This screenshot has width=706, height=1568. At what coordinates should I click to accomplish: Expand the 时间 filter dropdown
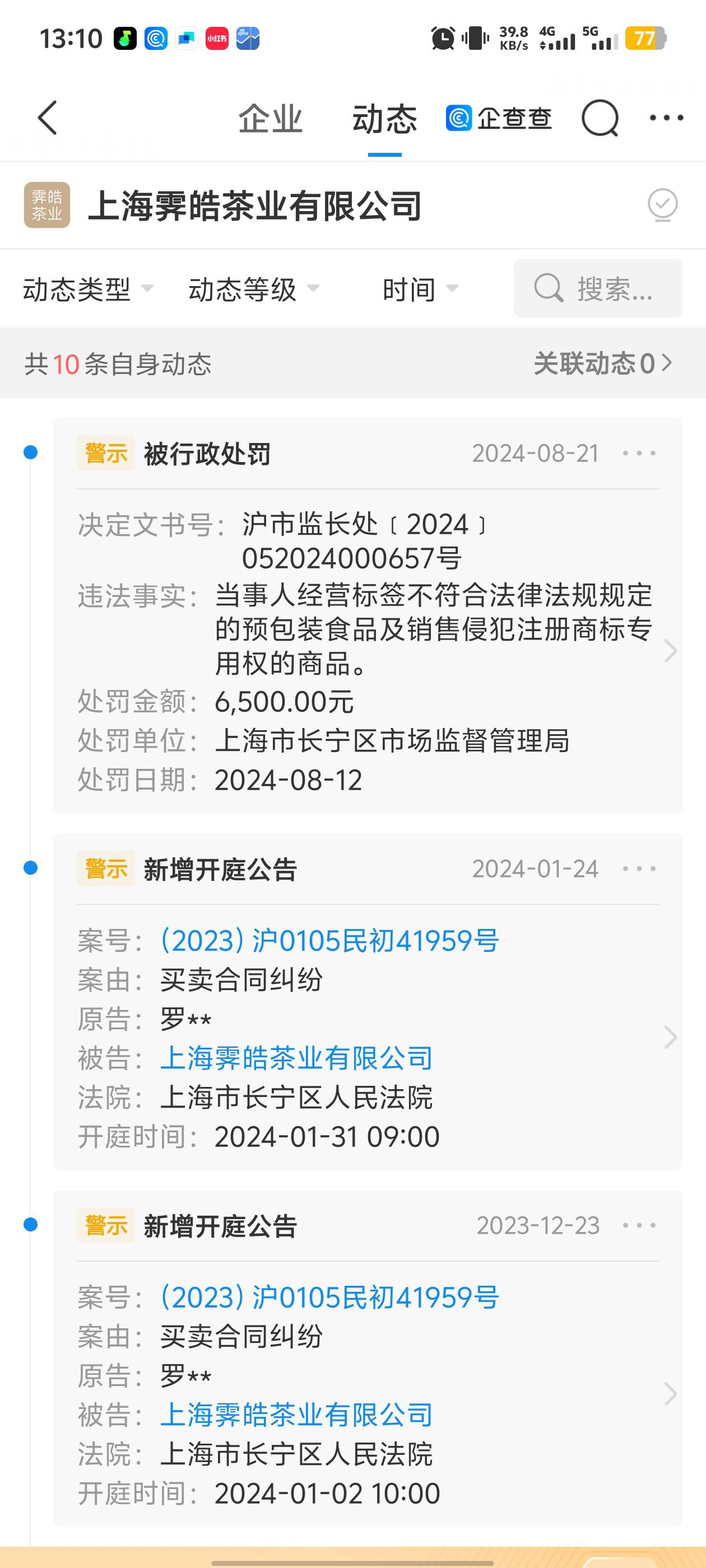click(x=420, y=288)
